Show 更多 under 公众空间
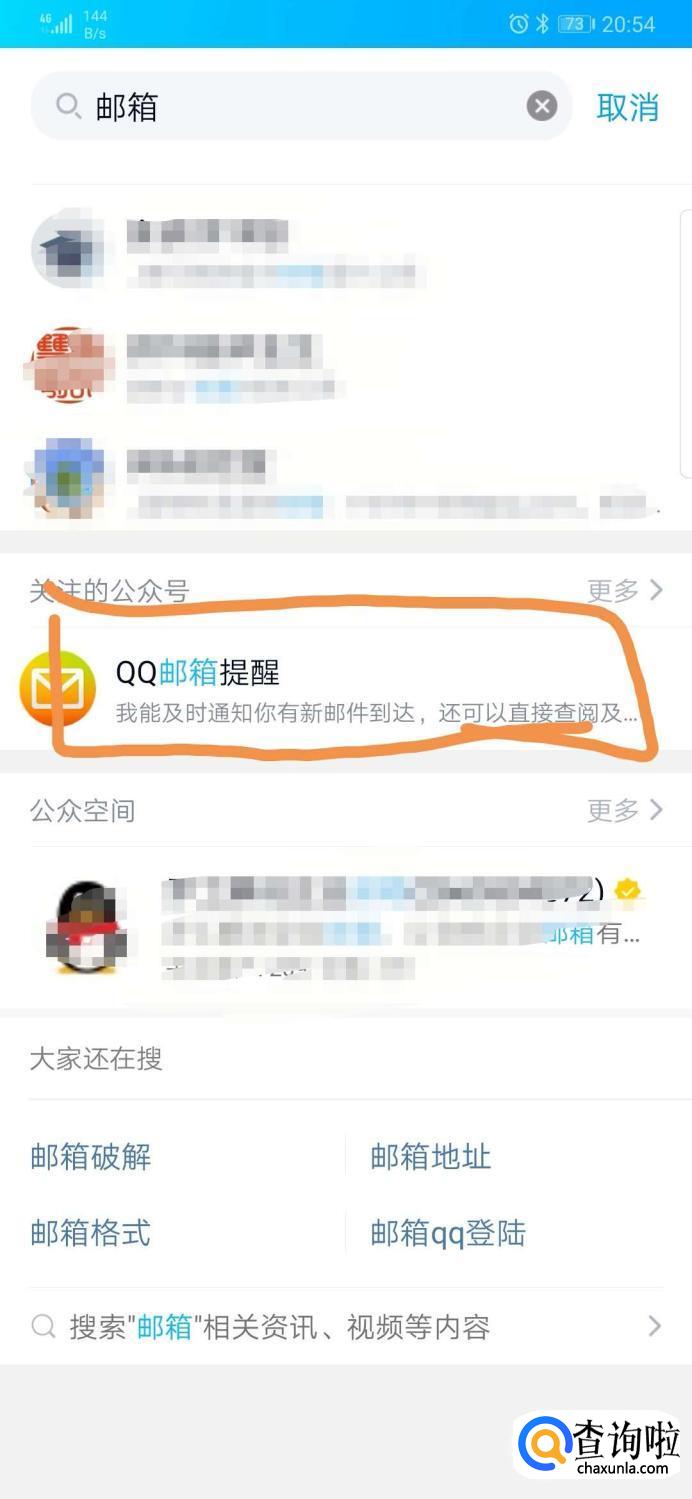The height and width of the screenshot is (1499, 692). 625,810
